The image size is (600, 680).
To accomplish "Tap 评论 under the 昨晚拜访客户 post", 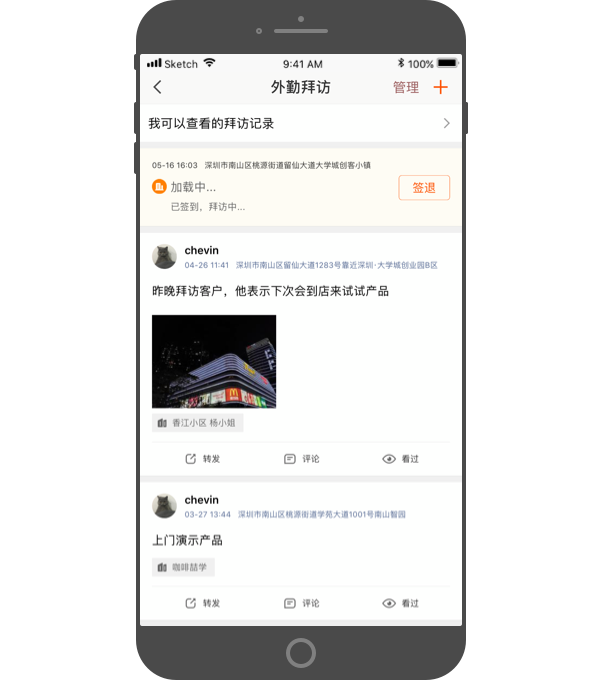I will click(302, 459).
